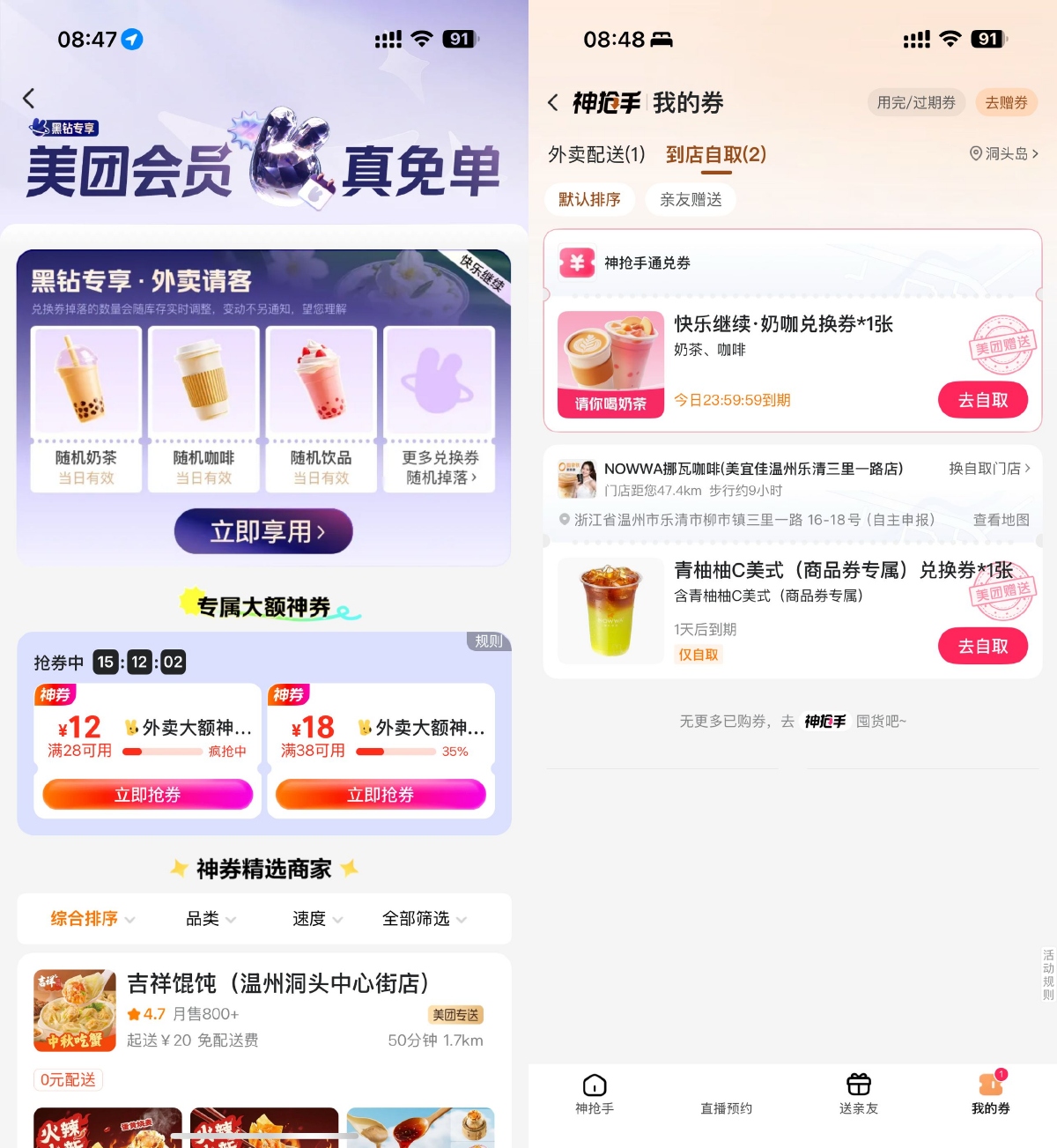Select the 神抢手 icon in bottom navigation

594,1085
